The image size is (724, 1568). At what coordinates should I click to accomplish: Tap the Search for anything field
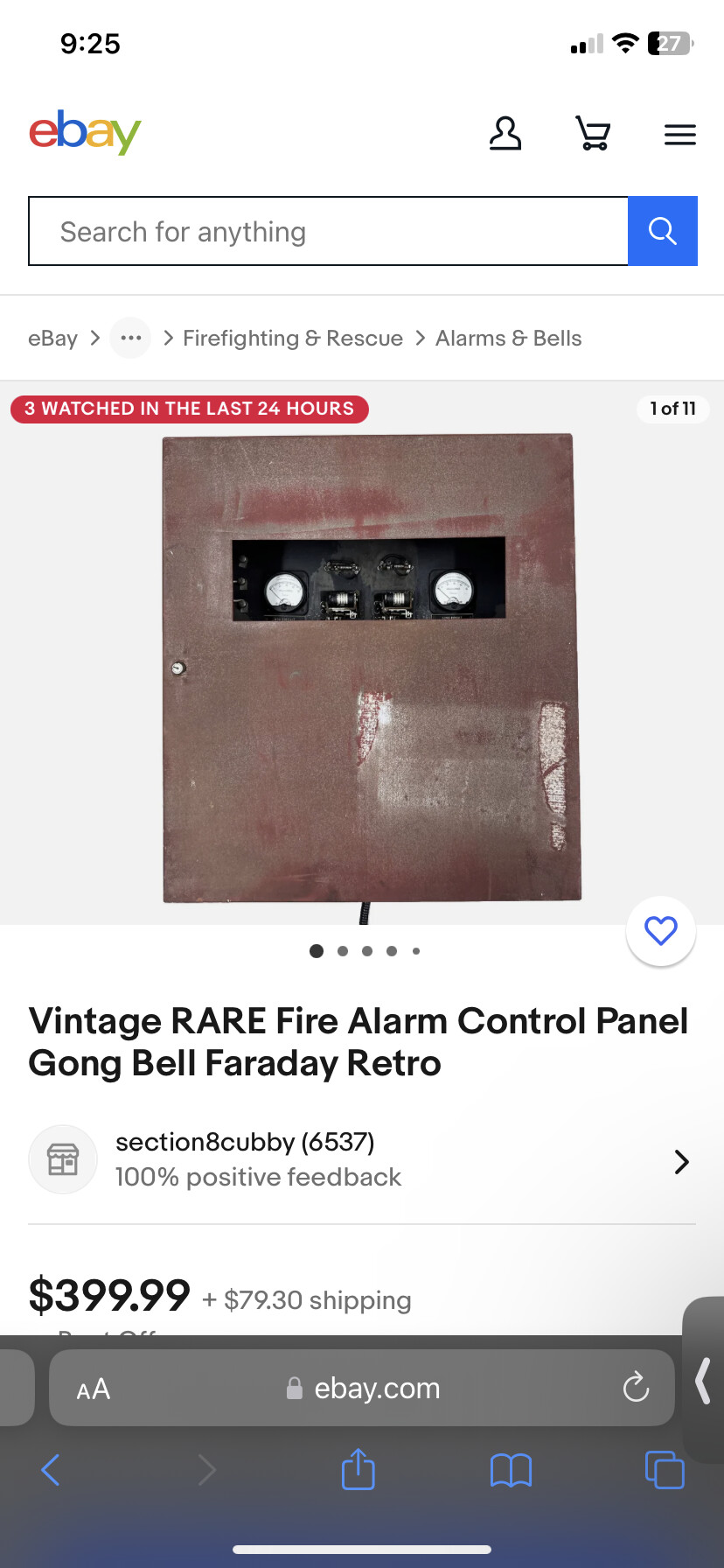click(328, 232)
